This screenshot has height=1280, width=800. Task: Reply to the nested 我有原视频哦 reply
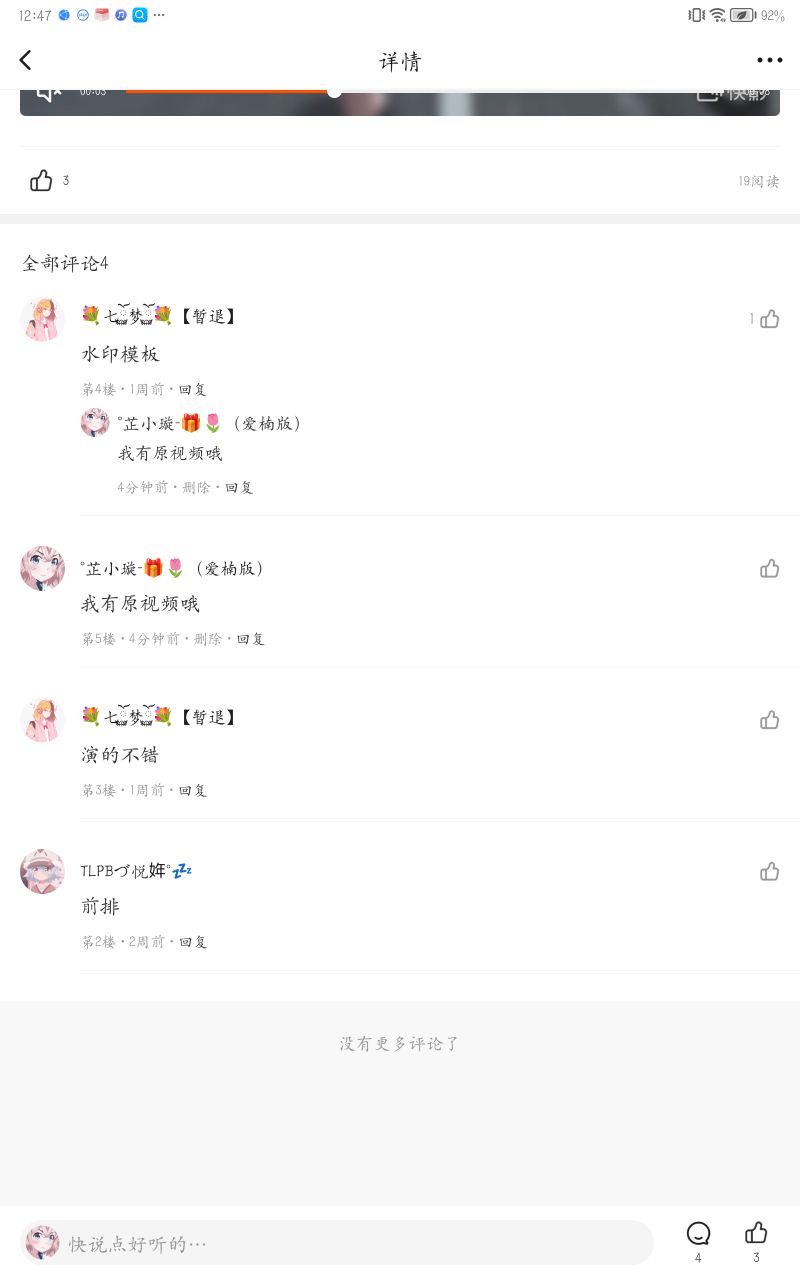(x=239, y=487)
